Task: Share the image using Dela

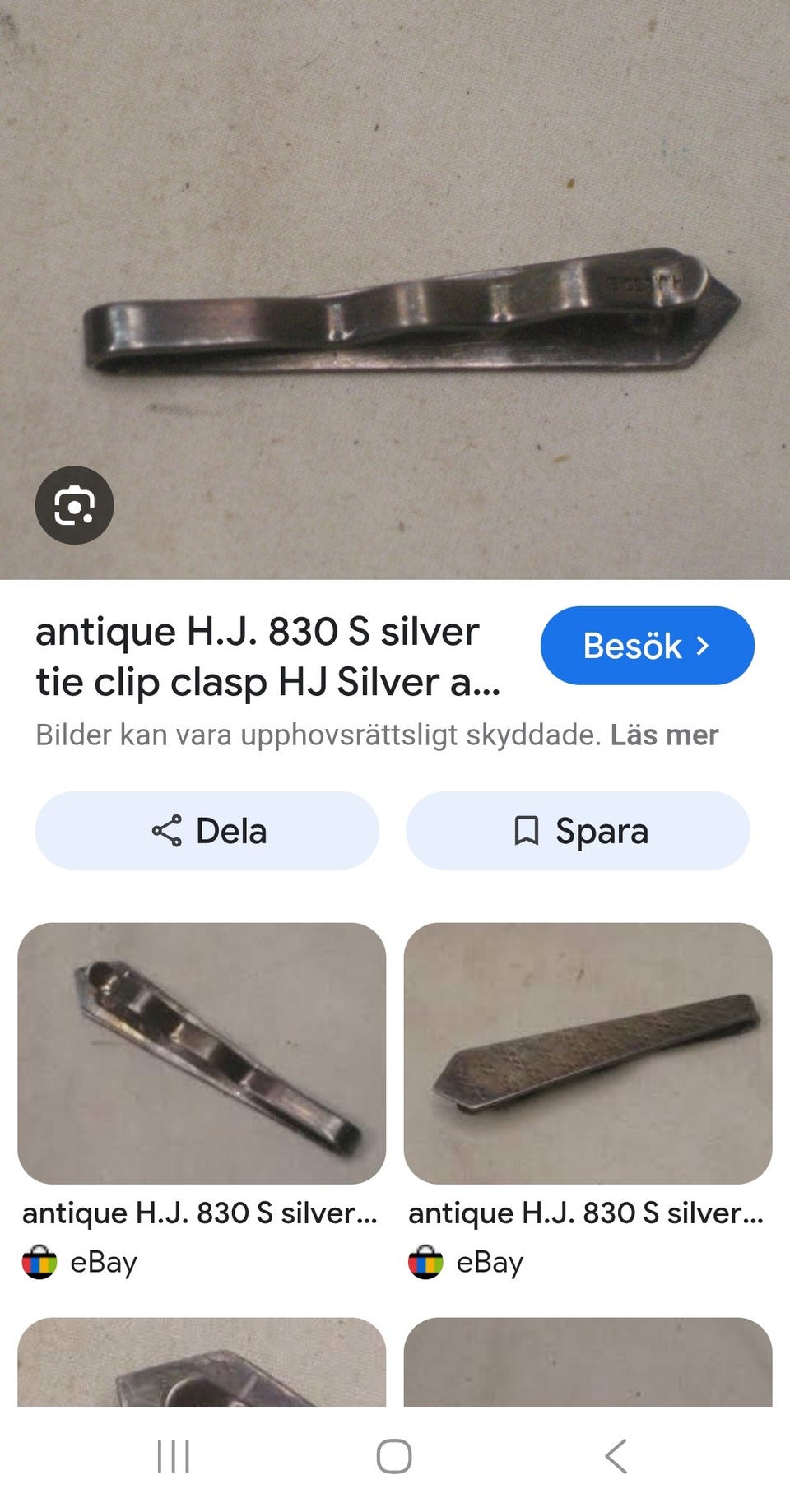Action: pos(205,831)
